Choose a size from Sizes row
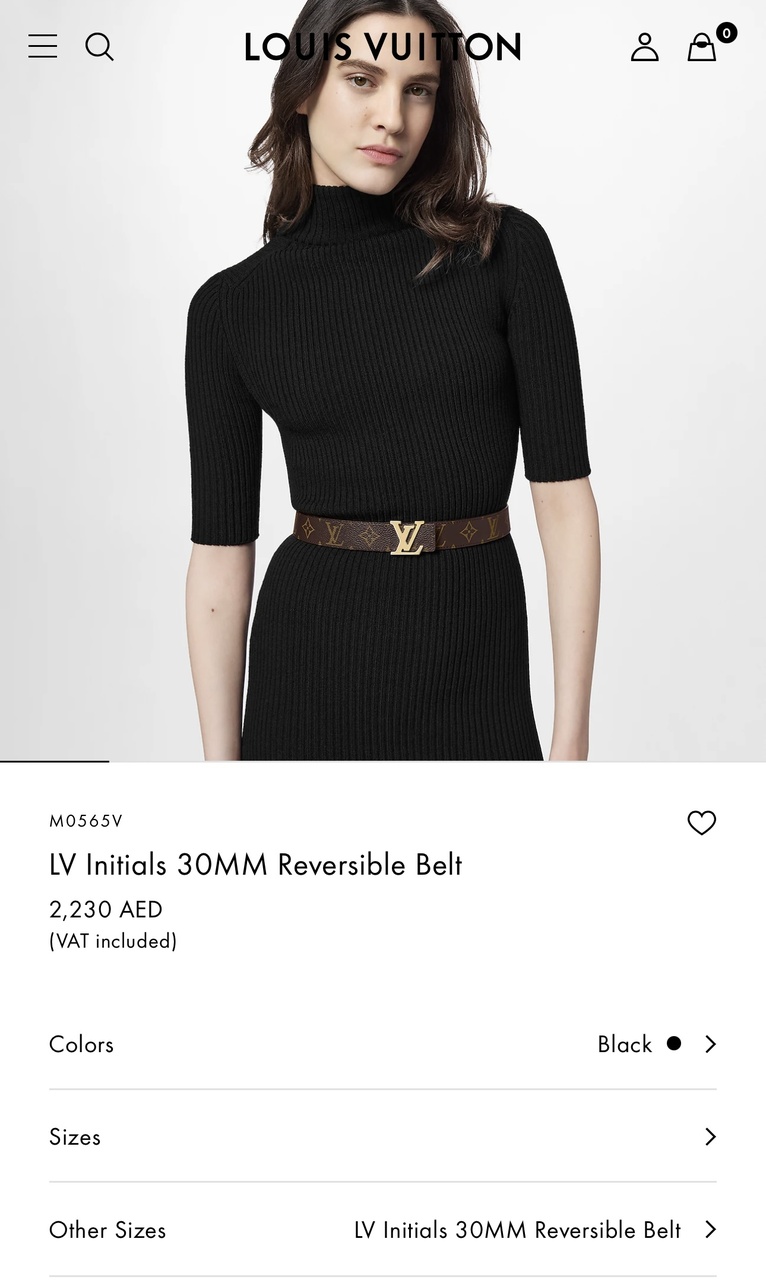Viewport: 766px width, 1280px height. pyautogui.click(x=383, y=1137)
